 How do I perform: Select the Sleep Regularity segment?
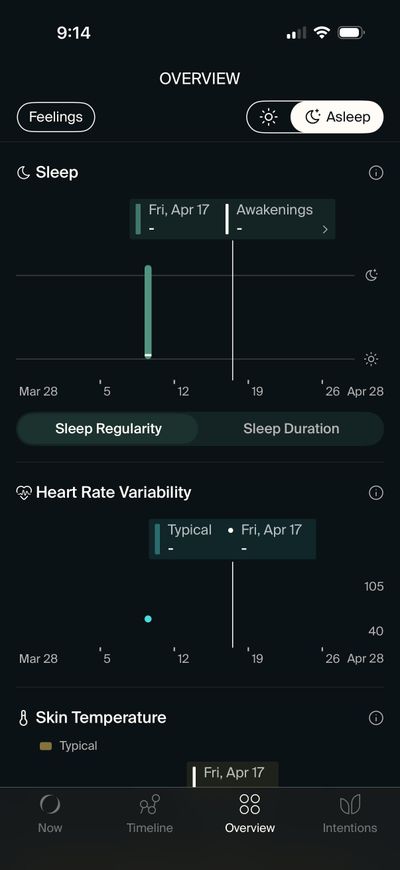click(x=108, y=429)
